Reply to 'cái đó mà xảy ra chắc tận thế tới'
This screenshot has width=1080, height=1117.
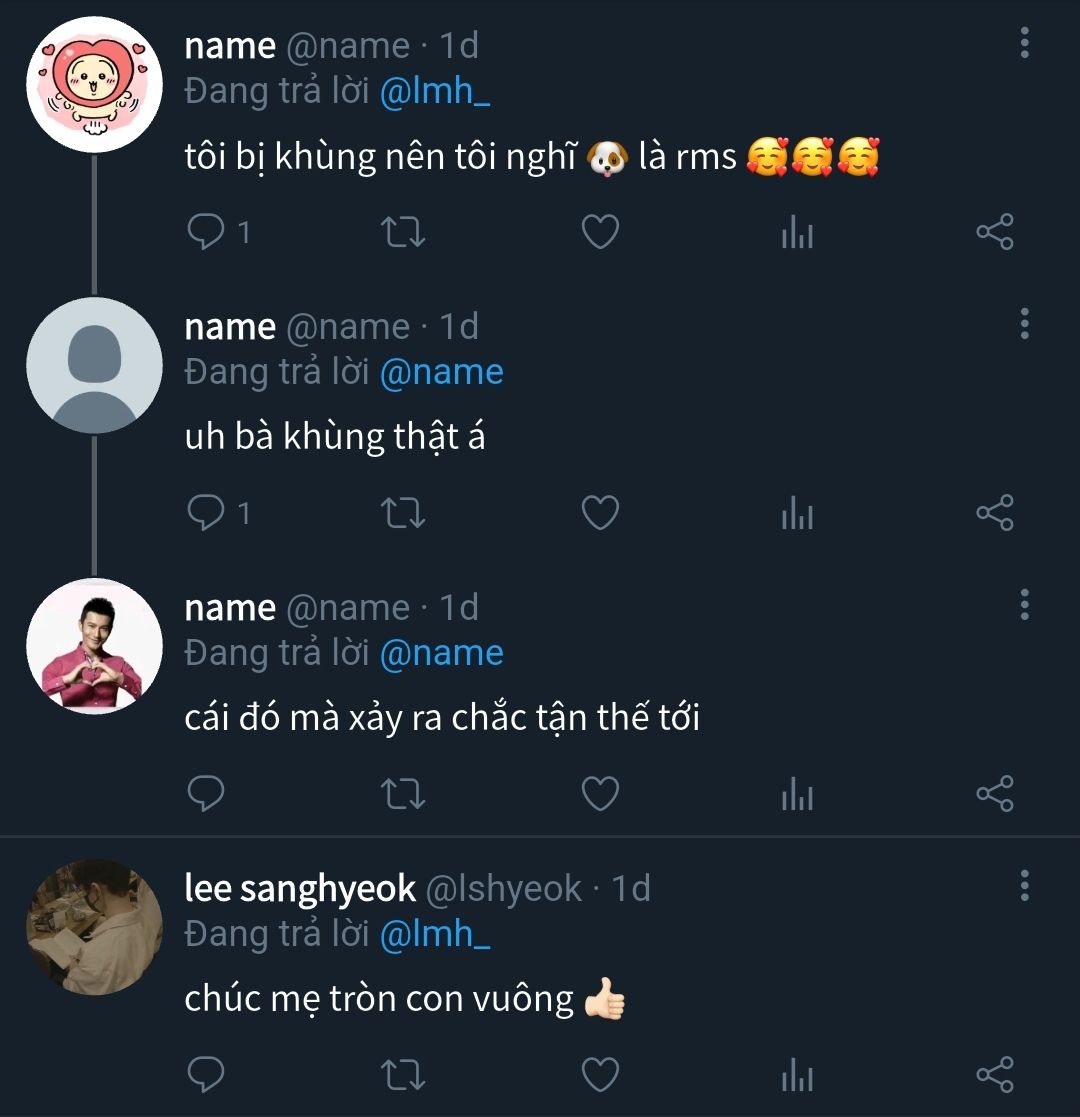coord(206,794)
